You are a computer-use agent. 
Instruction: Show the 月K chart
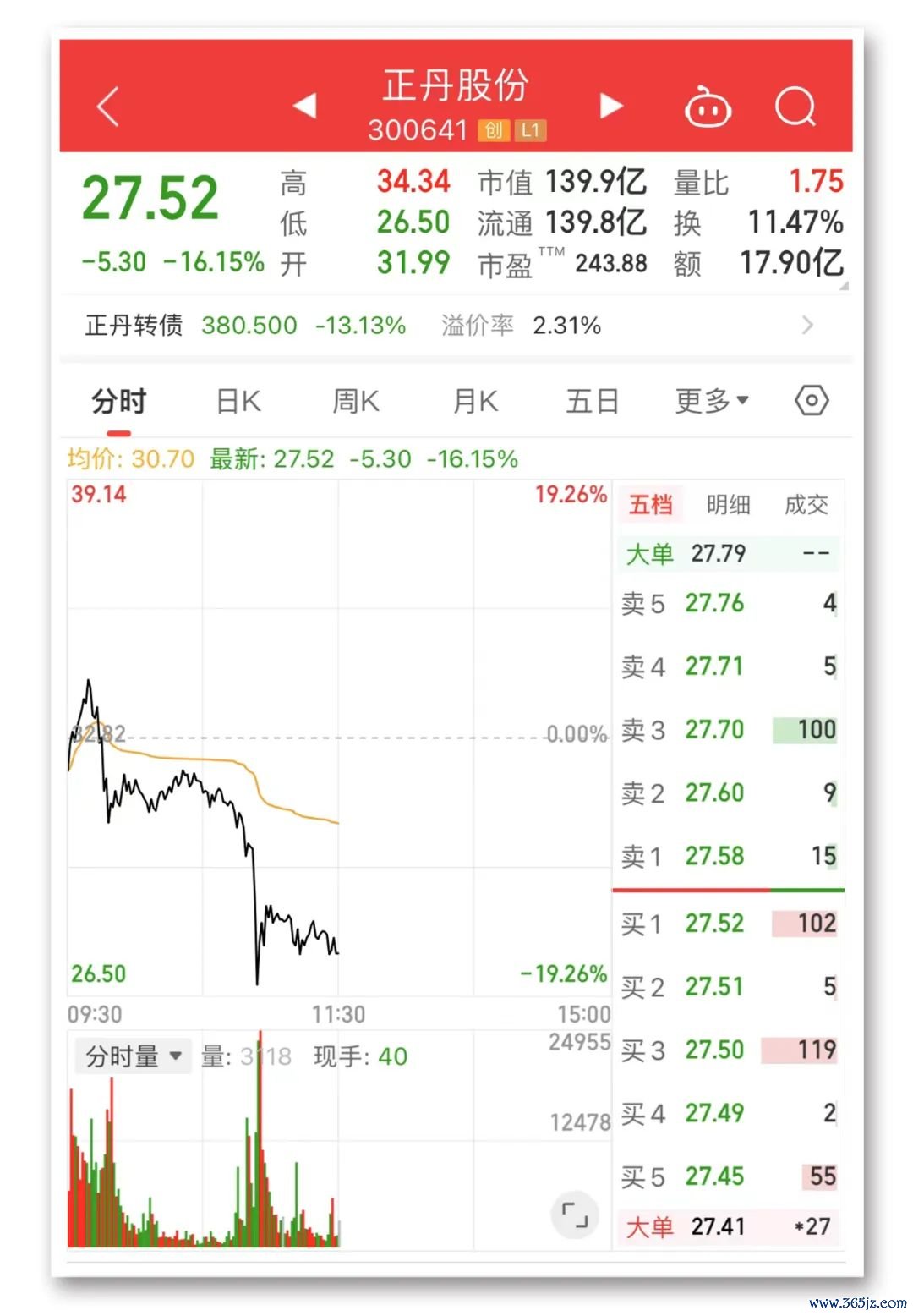475,401
